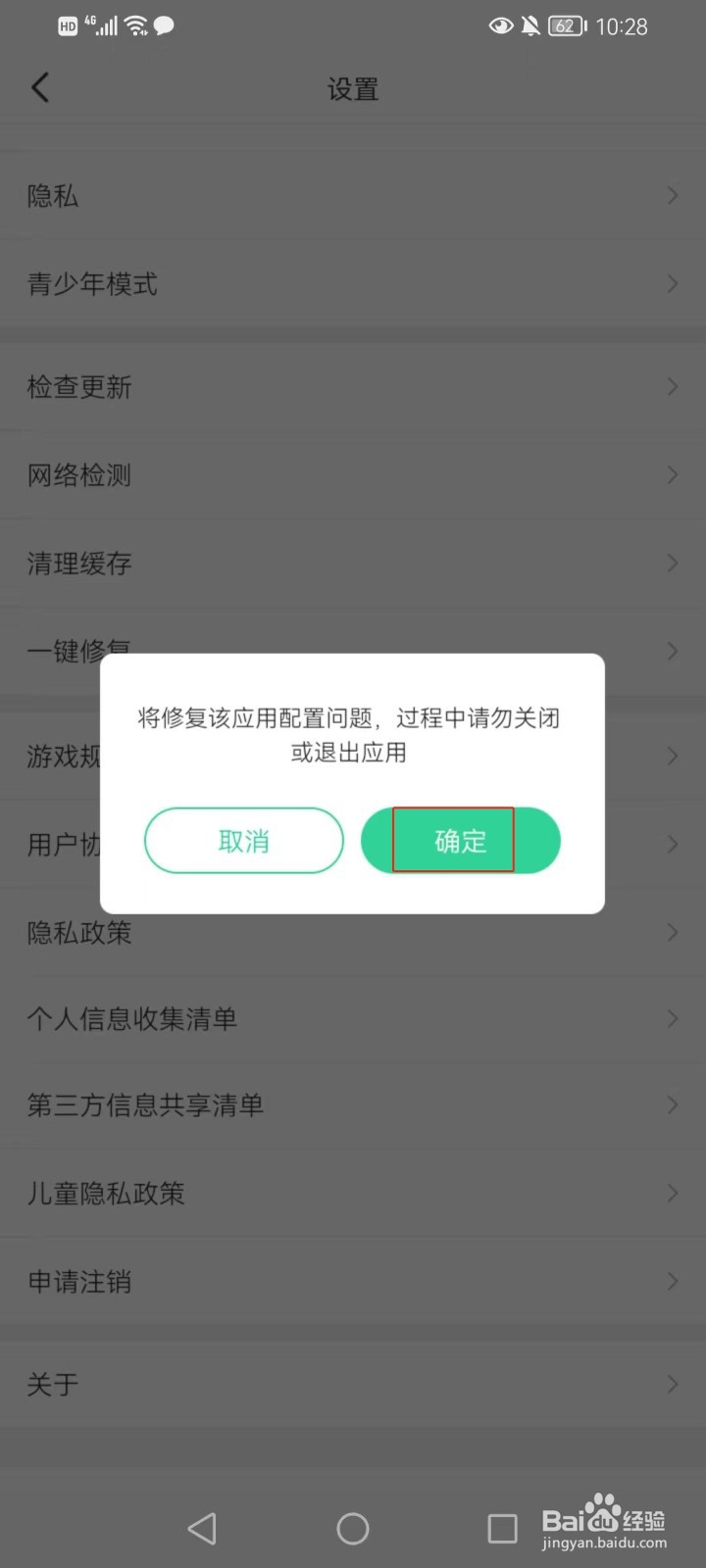Open the 关于 about entry
This screenshot has height=1568, width=706.
point(353,1384)
